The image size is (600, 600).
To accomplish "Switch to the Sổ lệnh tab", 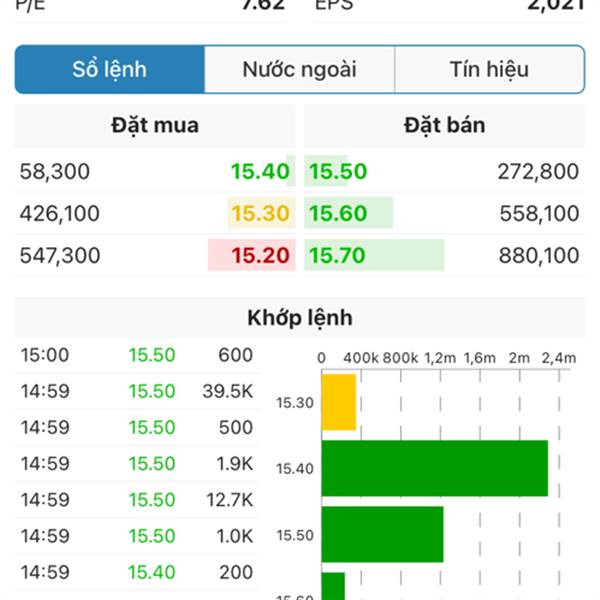I will click(110, 70).
